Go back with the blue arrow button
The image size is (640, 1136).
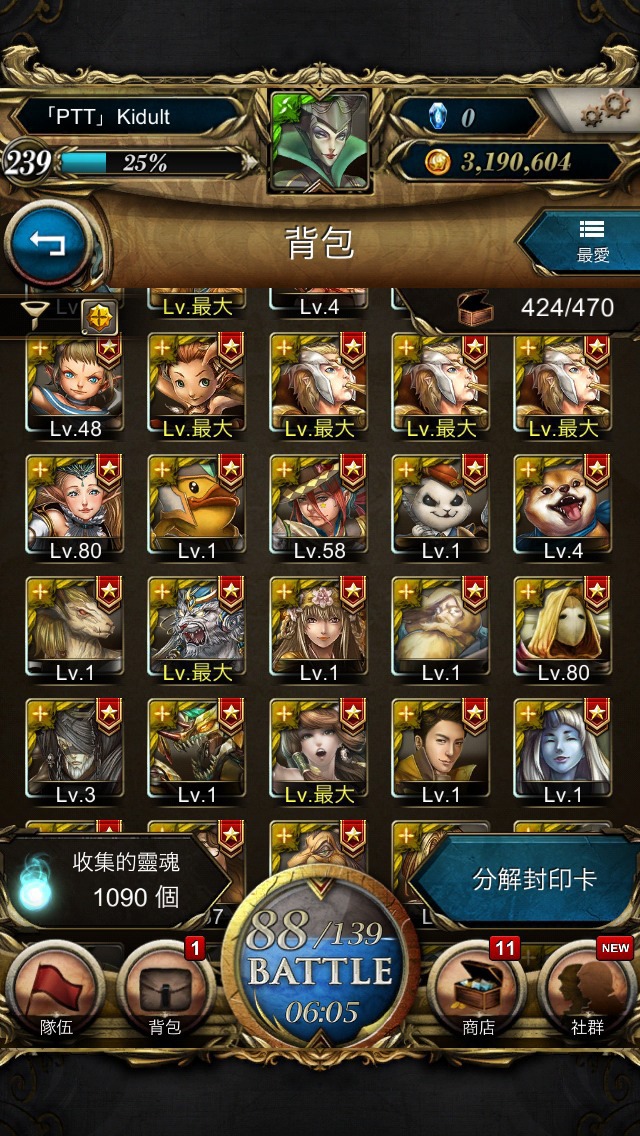(x=48, y=245)
